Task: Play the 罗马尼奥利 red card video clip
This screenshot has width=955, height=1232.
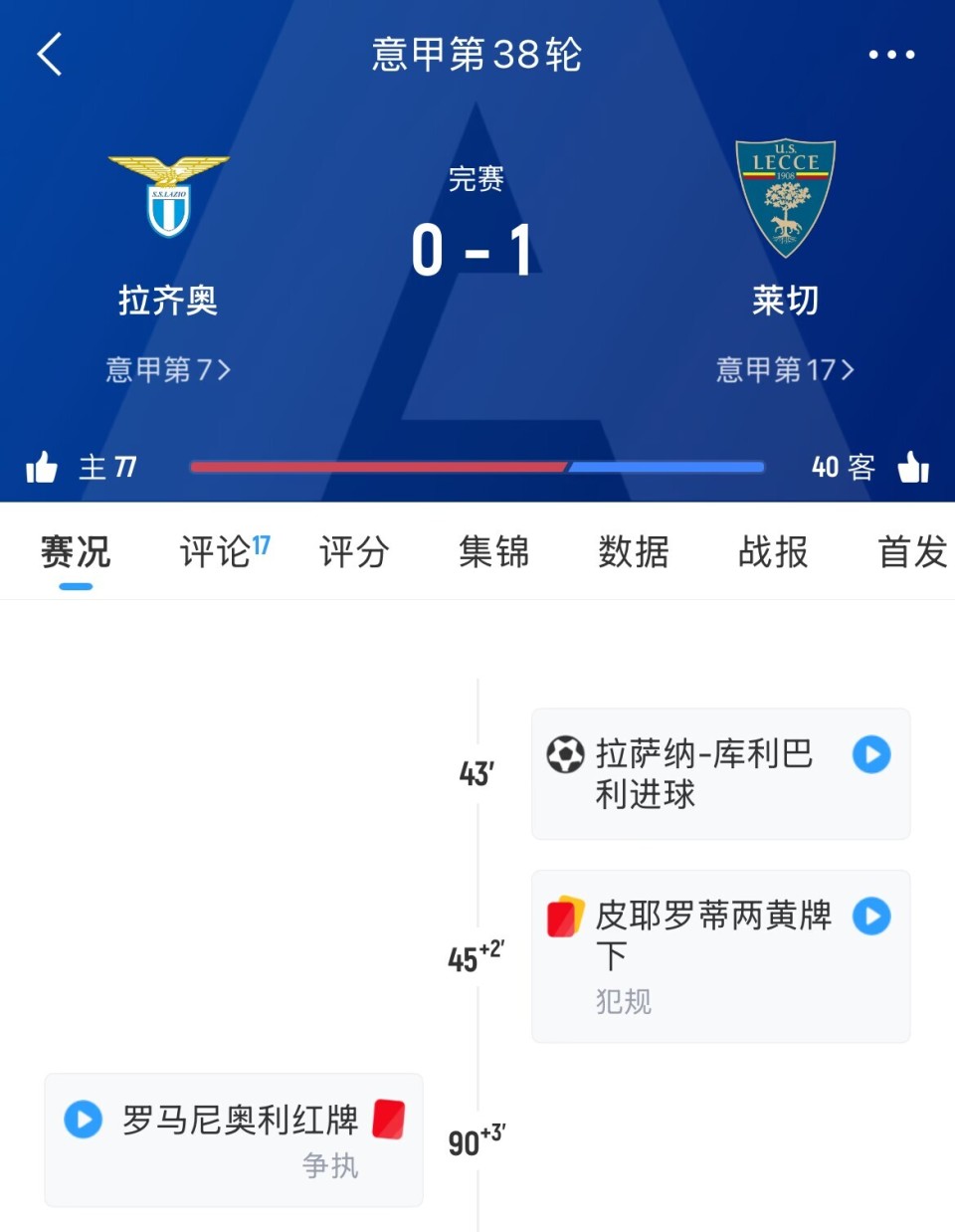Action: (x=86, y=1119)
